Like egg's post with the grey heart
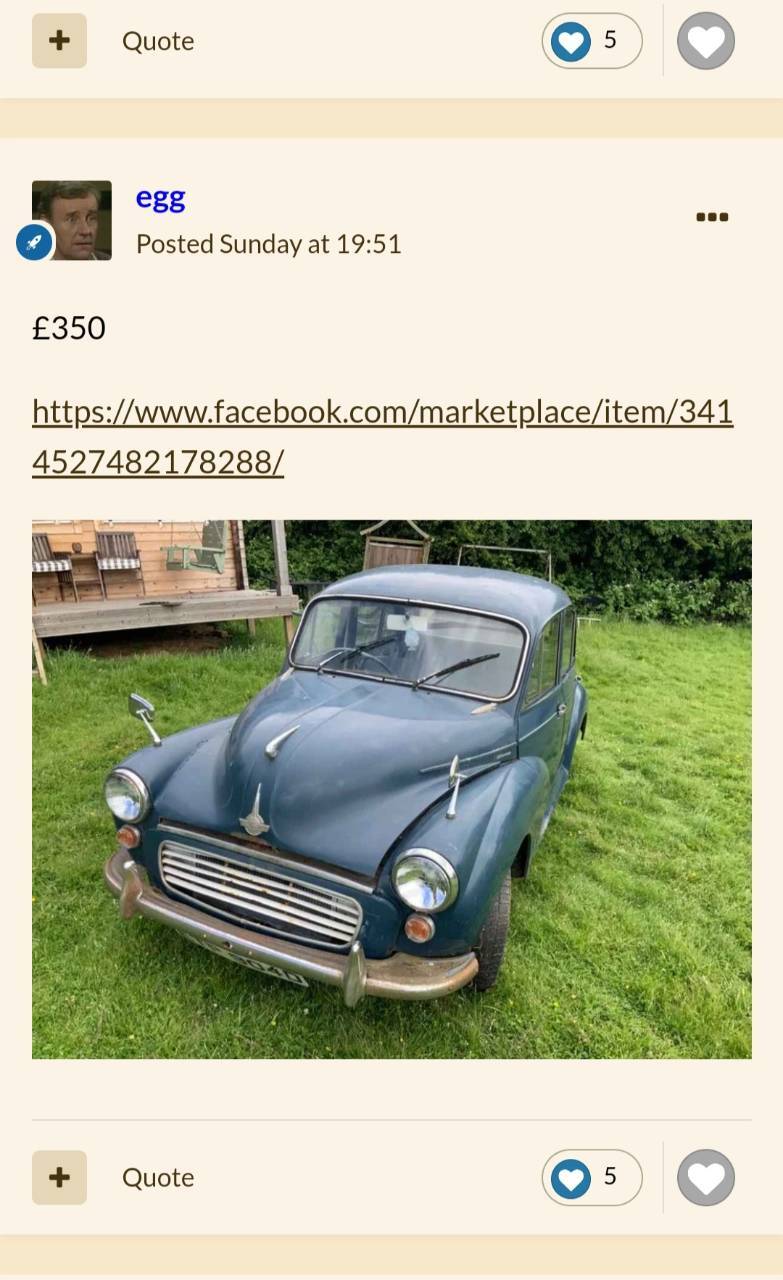783x1280 pixels. 706,1178
